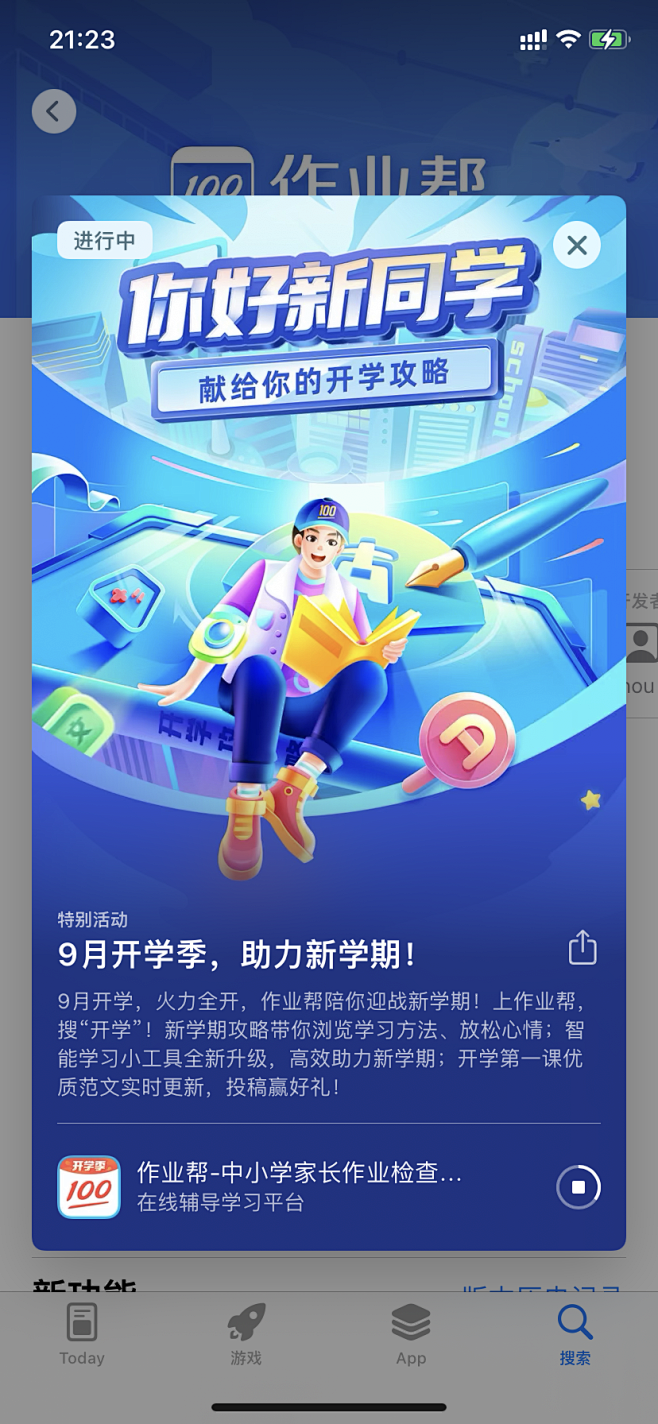Switch to the 游戏 tab
The image size is (658, 1424).
pos(246,1334)
